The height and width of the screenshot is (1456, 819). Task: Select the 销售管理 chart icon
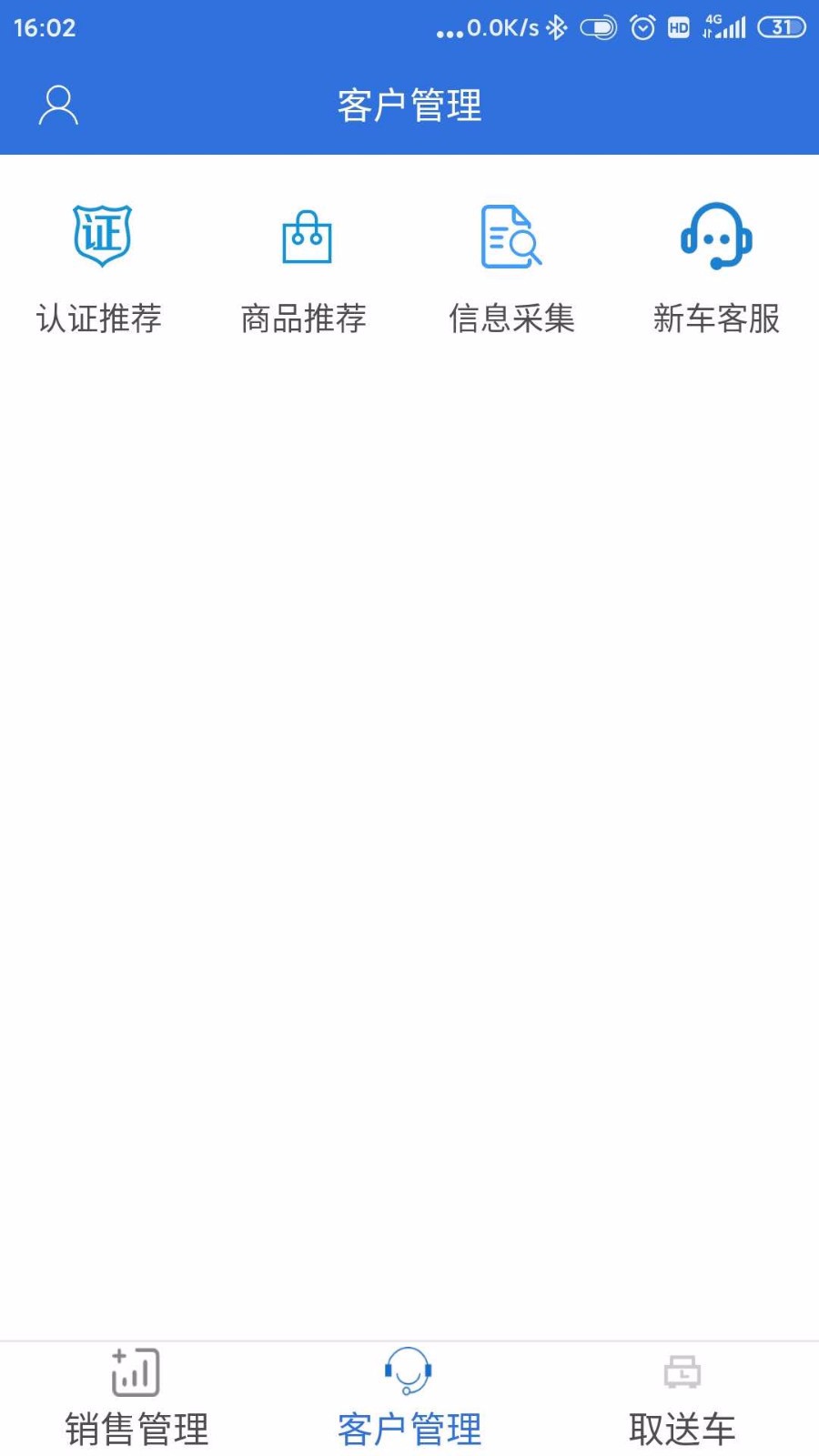coord(135,1370)
